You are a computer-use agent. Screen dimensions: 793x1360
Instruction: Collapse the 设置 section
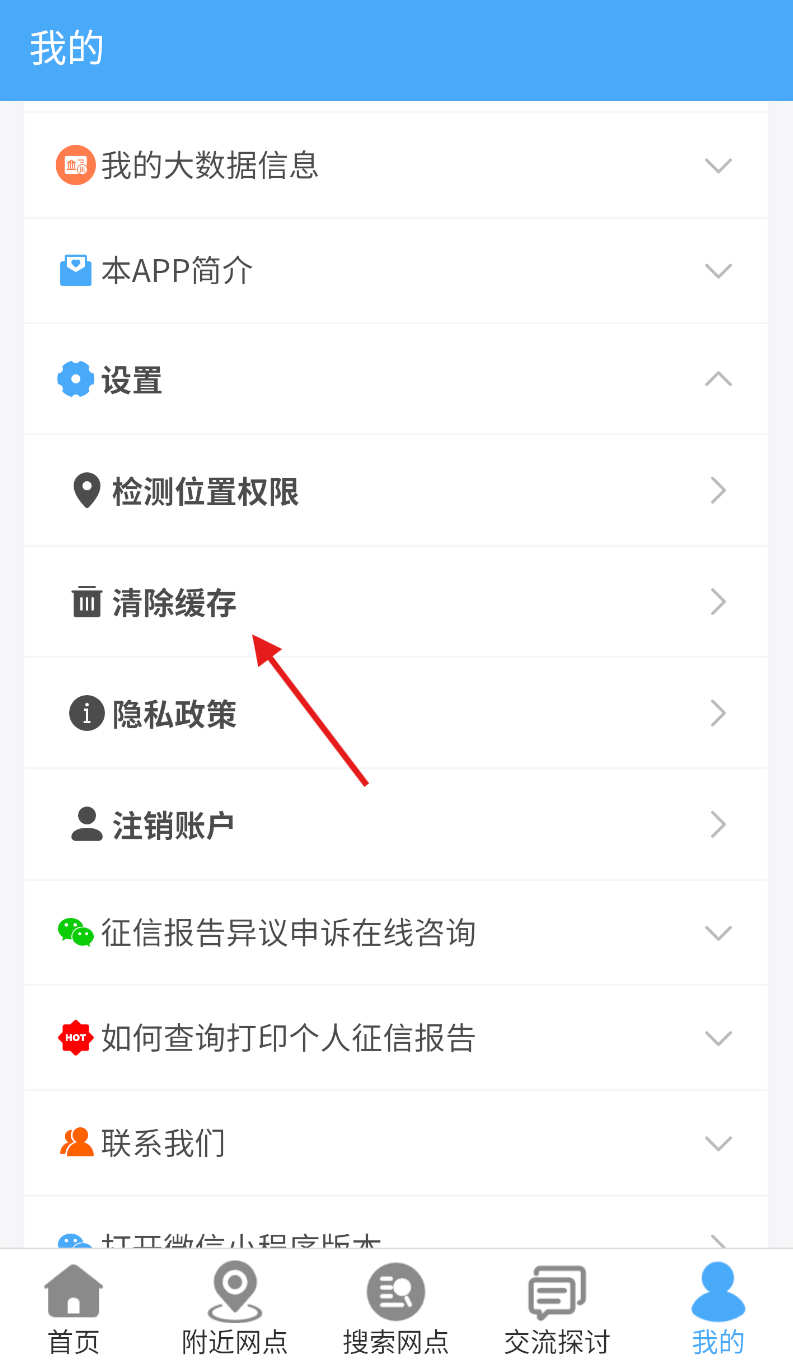(x=396, y=379)
